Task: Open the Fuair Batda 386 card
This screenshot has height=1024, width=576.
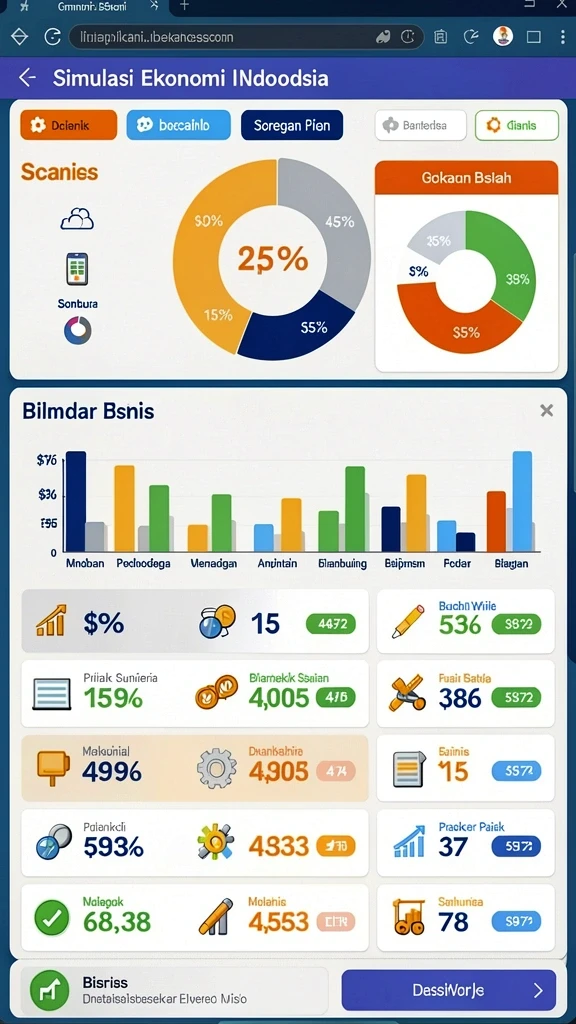Action: coord(466,694)
